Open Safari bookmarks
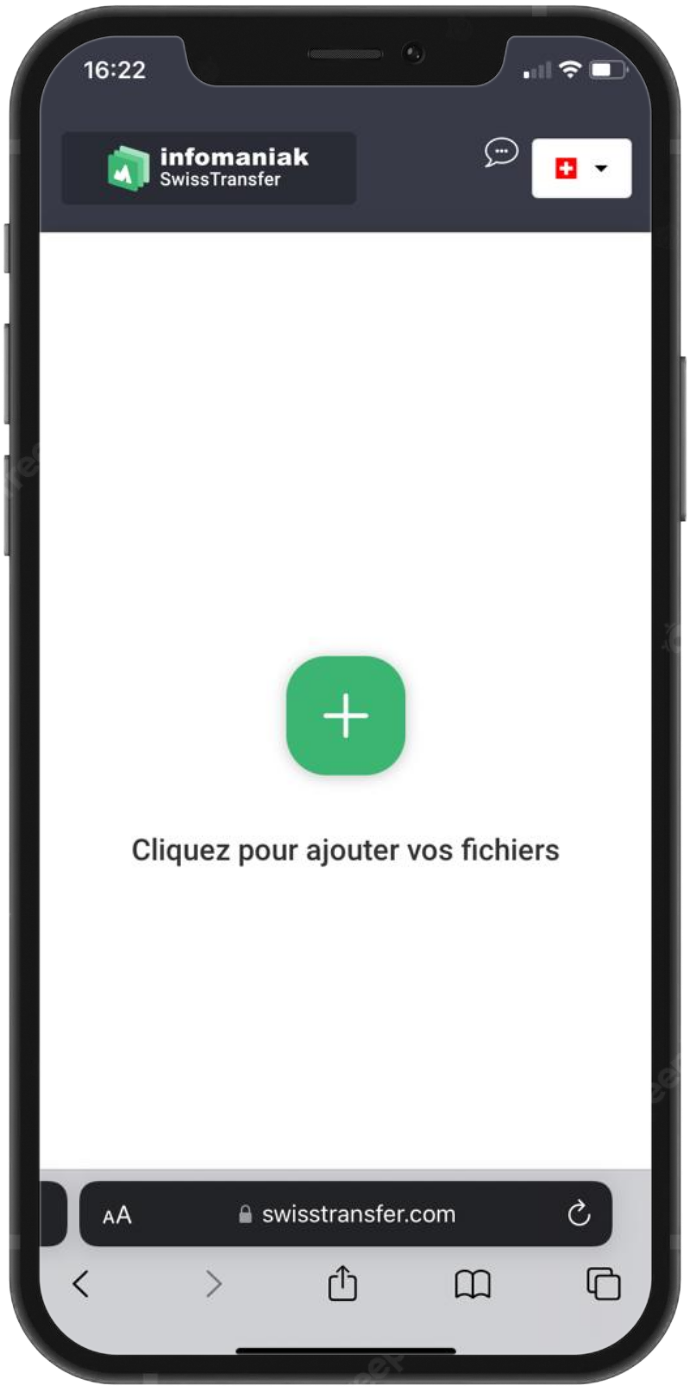The height and width of the screenshot is (1389, 692). click(473, 1284)
